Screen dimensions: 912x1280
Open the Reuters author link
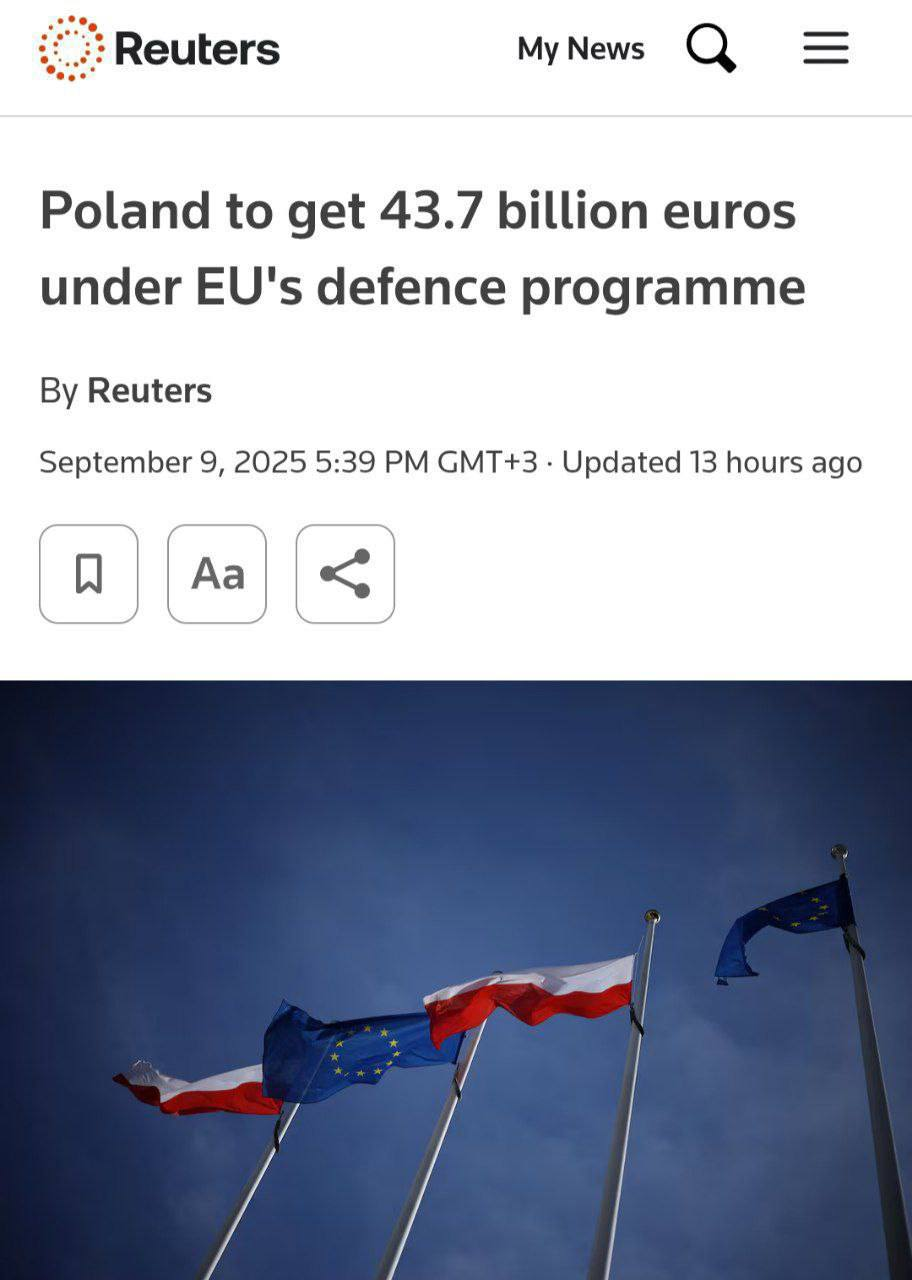click(x=149, y=390)
